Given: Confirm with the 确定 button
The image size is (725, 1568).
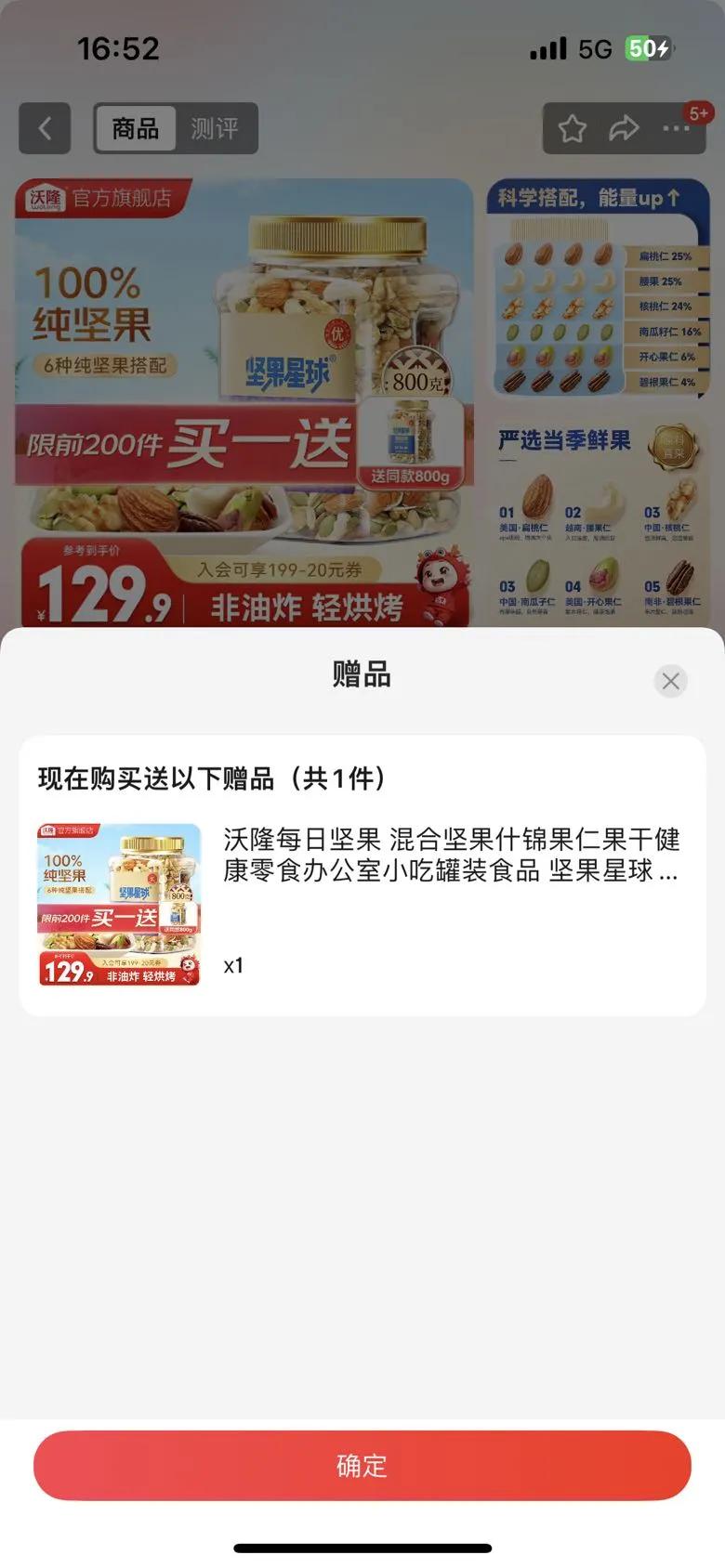Looking at the screenshot, I should (362, 1465).
